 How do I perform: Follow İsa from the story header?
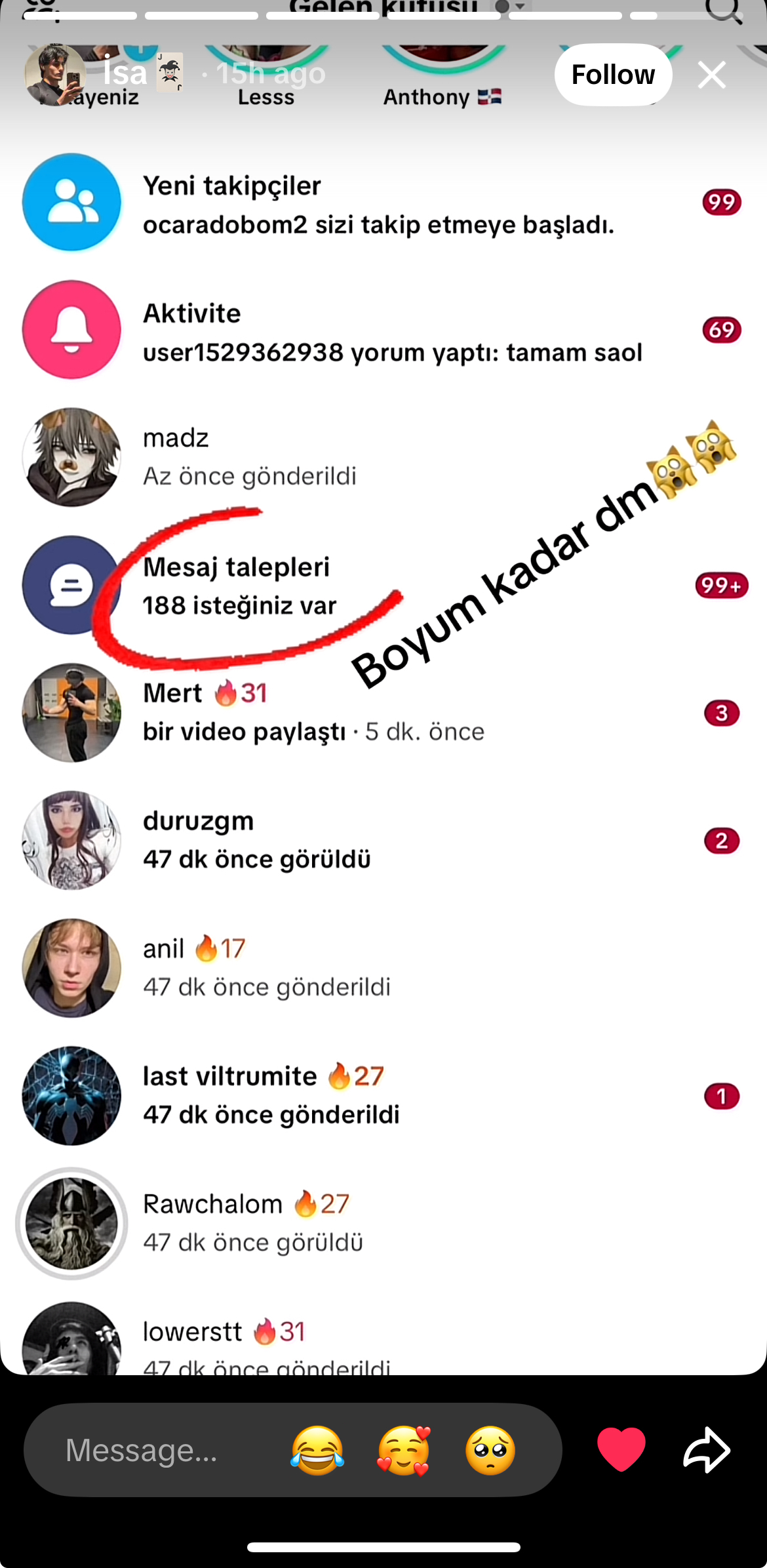click(x=613, y=75)
